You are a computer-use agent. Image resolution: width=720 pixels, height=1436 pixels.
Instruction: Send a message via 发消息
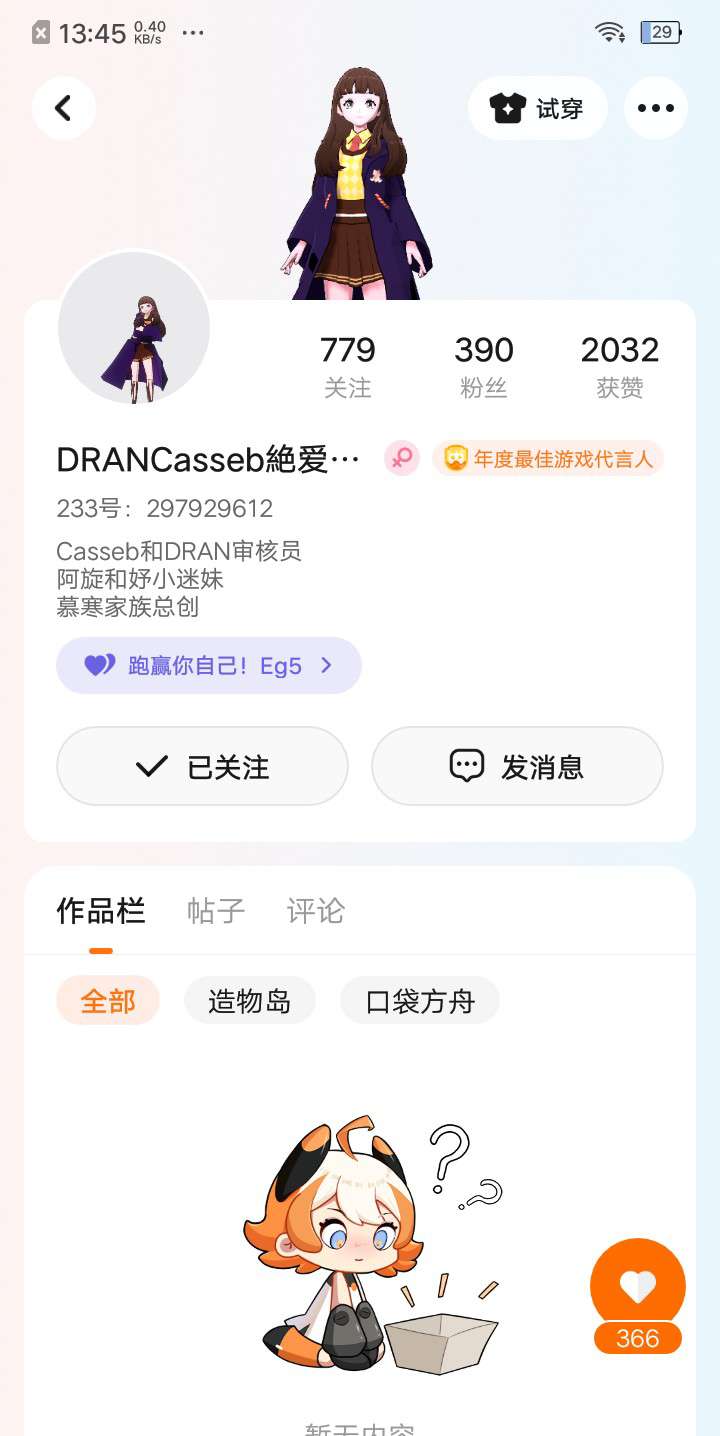(517, 767)
